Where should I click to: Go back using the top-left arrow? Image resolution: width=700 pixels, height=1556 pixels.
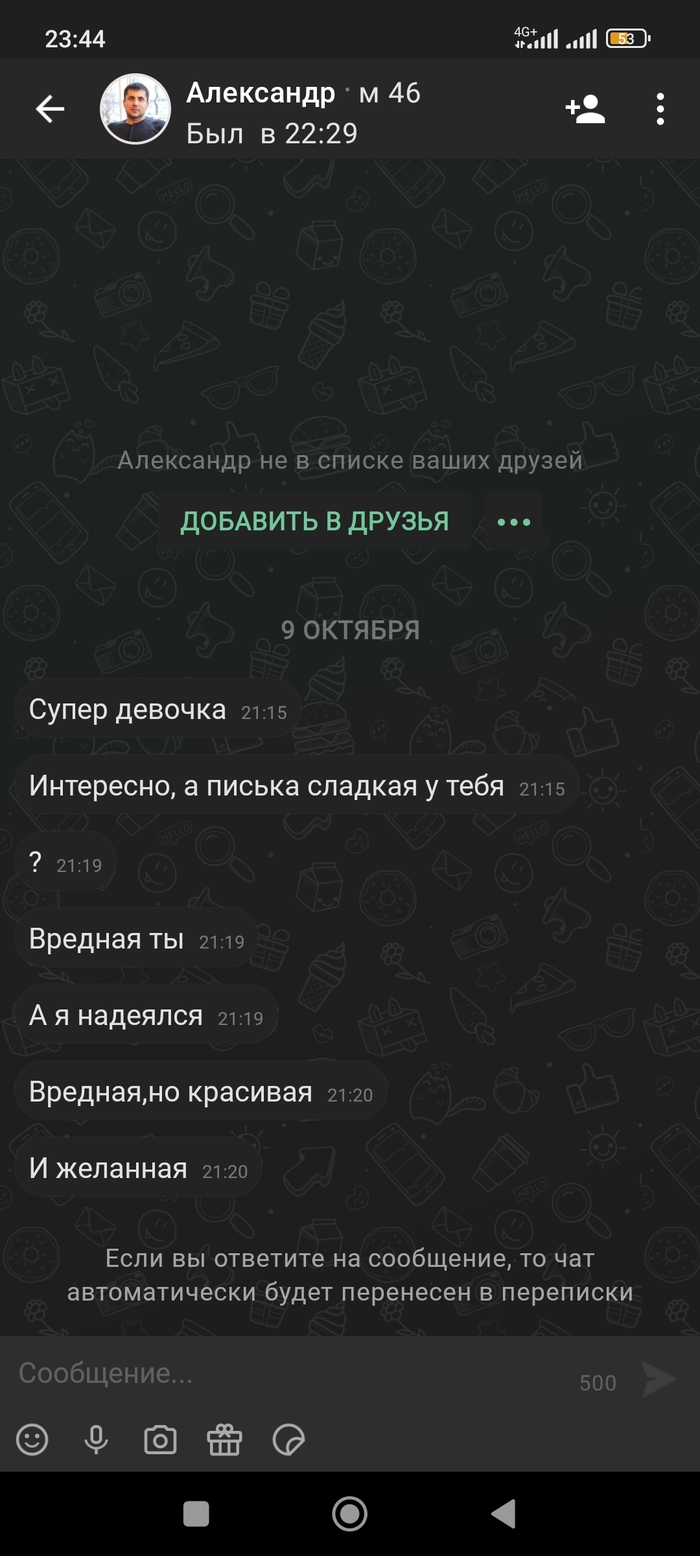pyautogui.click(x=49, y=109)
